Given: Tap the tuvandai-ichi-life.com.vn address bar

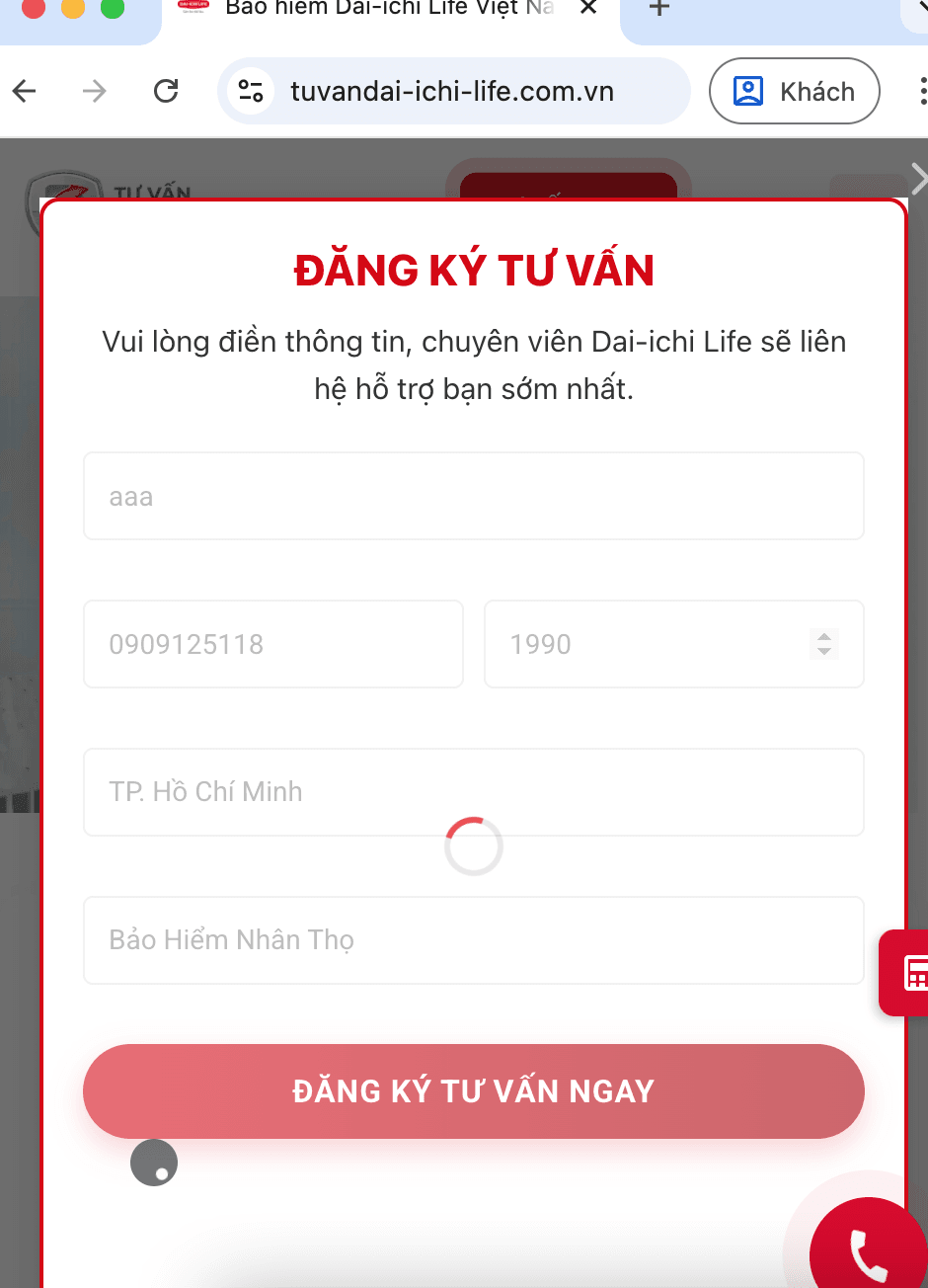Looking at the screenshot, I should pos(452,92).
